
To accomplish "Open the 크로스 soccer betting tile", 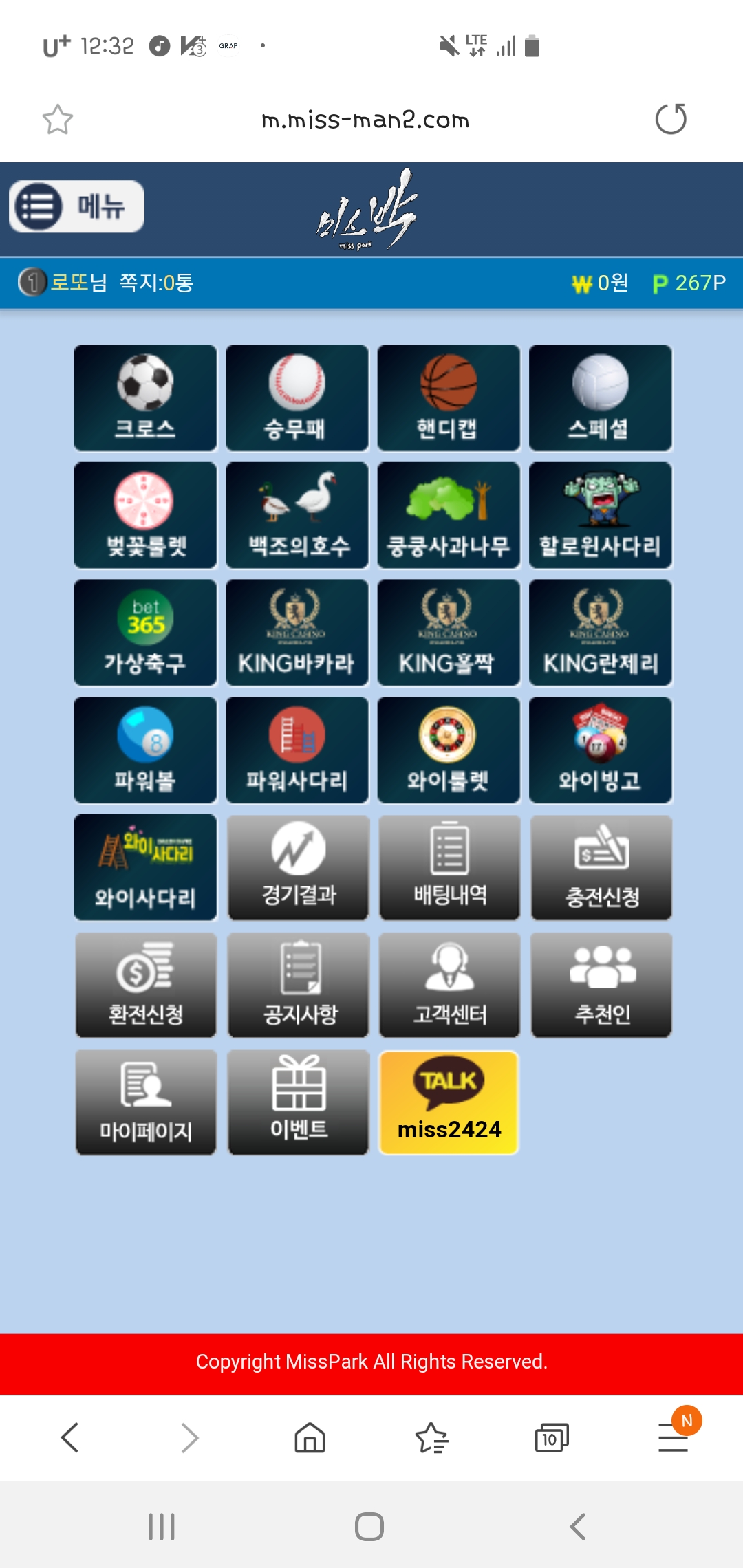I will pos(145,398).
